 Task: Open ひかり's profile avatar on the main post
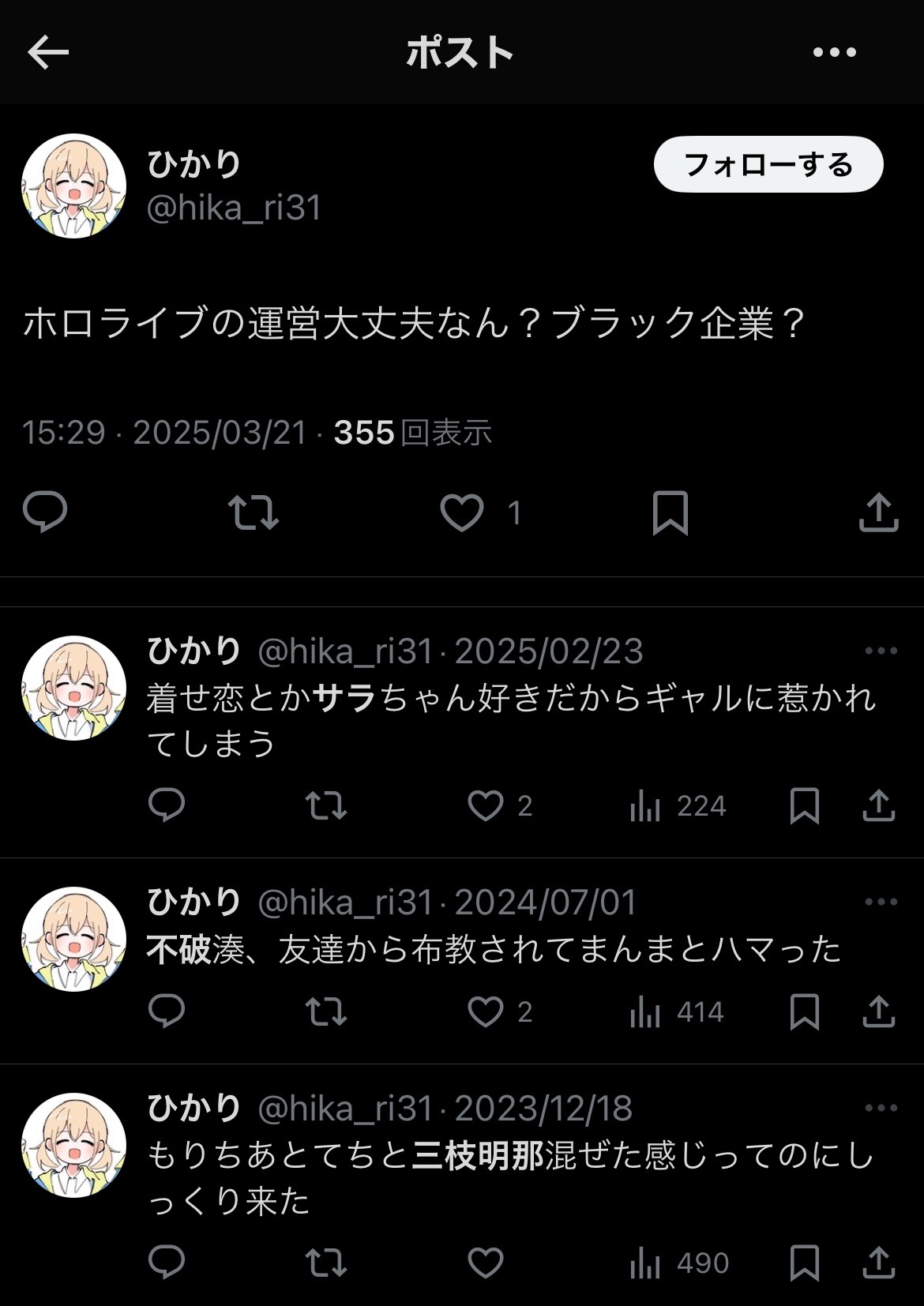click(x=73, y=186)
